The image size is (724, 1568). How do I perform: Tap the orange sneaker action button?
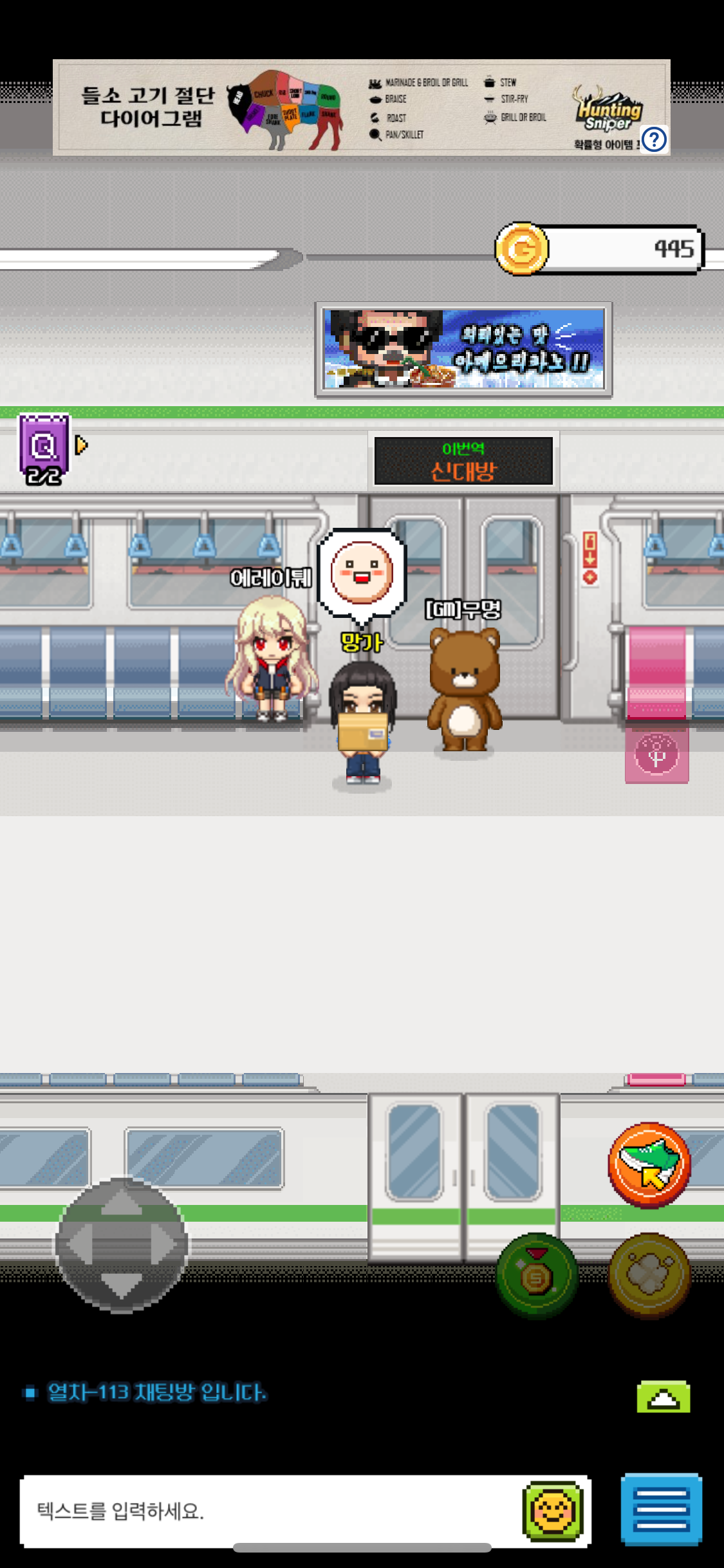click(x=649, y=1165)
